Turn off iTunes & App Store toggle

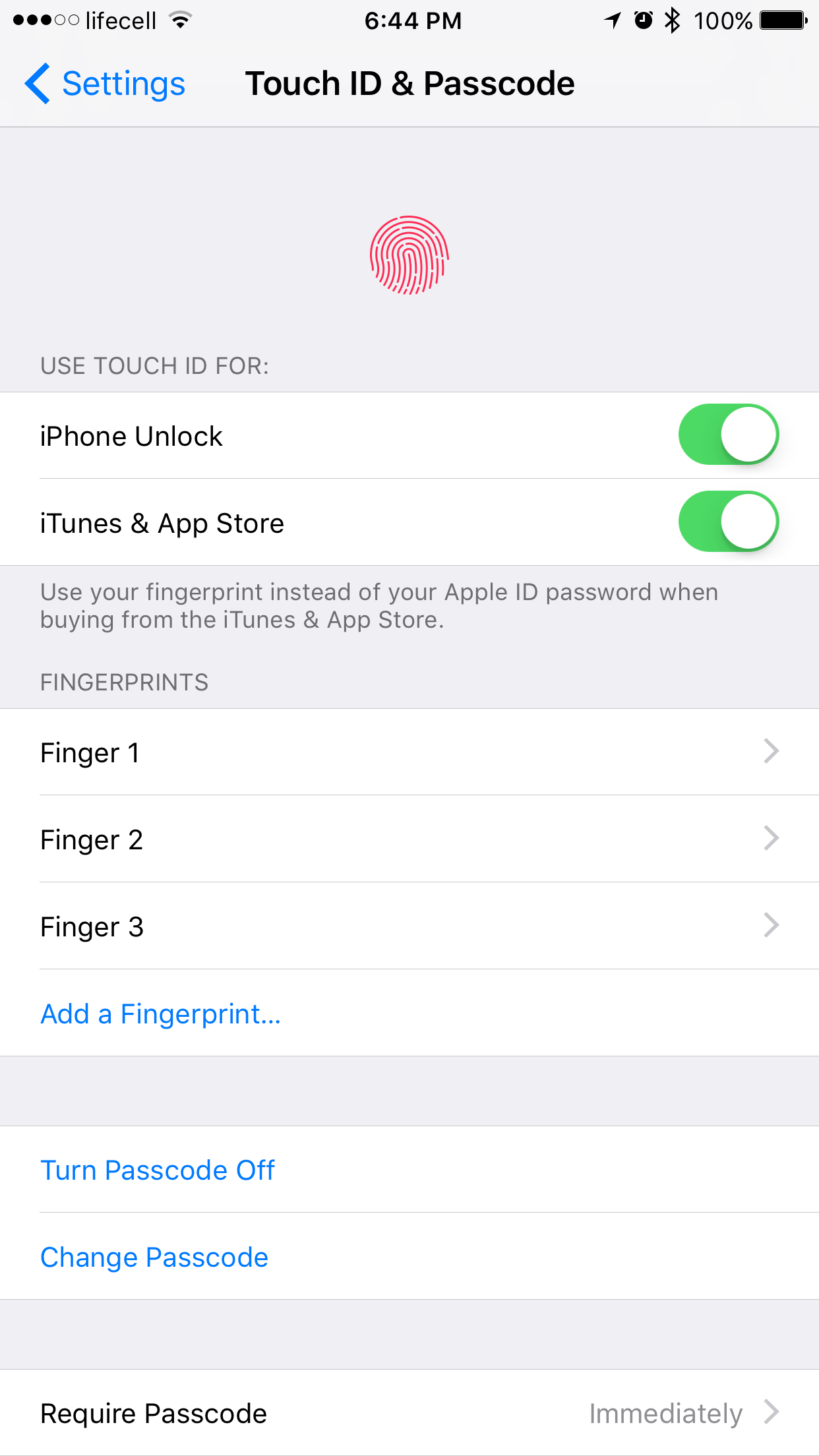coord(728,522)
